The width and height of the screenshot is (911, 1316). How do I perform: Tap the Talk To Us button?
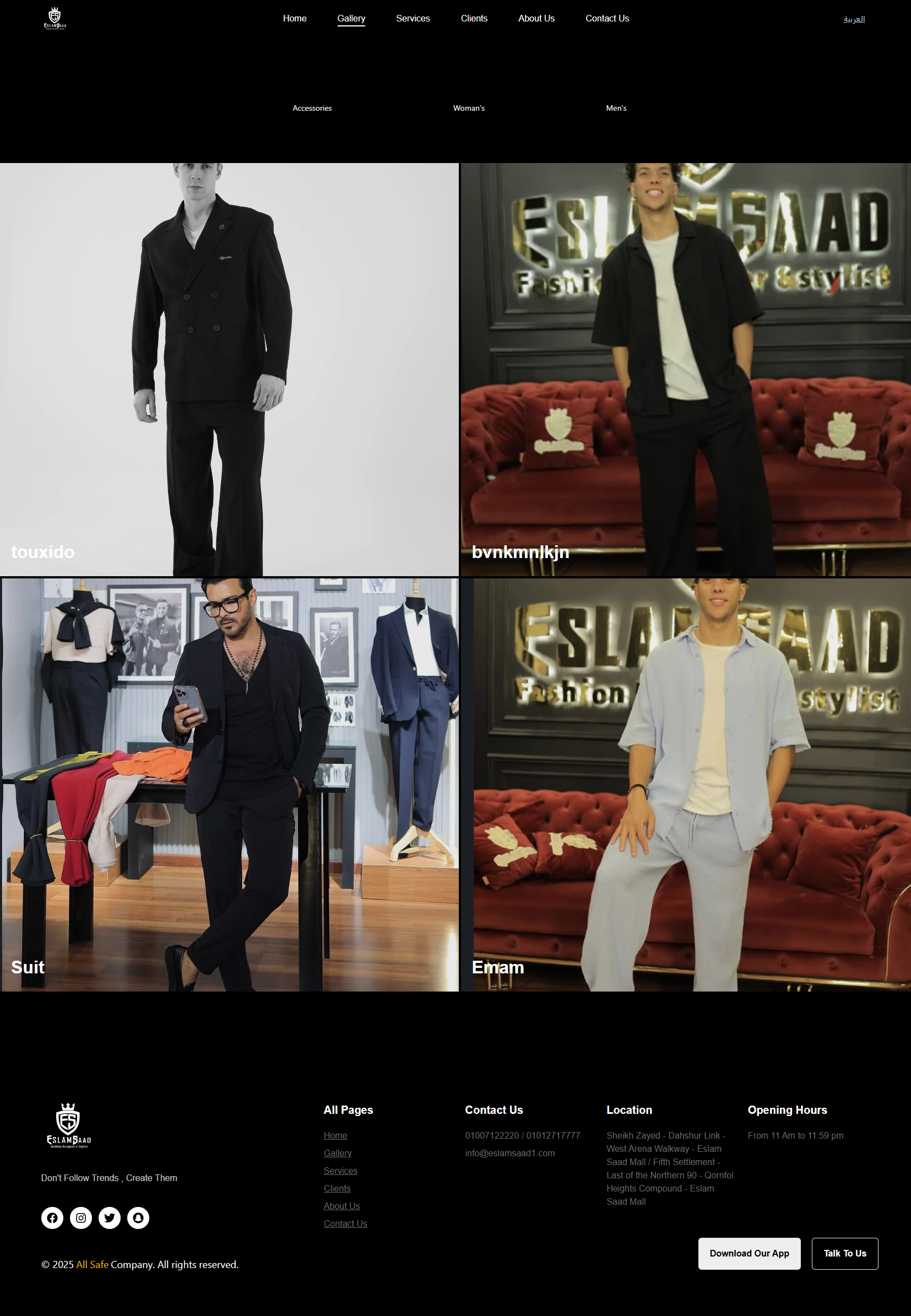[844, 1253]
